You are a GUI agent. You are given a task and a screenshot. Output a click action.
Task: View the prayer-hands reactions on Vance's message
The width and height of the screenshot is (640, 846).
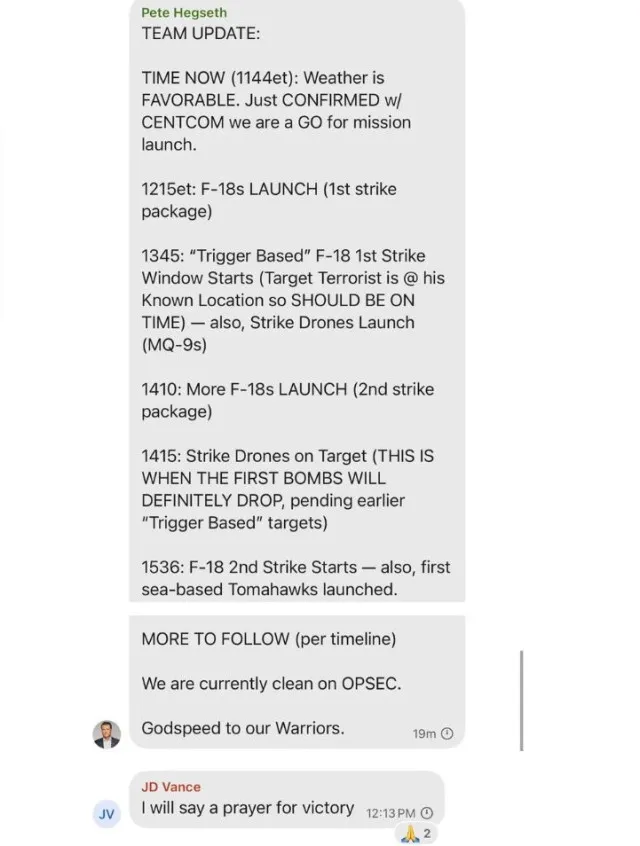[419, 832]
